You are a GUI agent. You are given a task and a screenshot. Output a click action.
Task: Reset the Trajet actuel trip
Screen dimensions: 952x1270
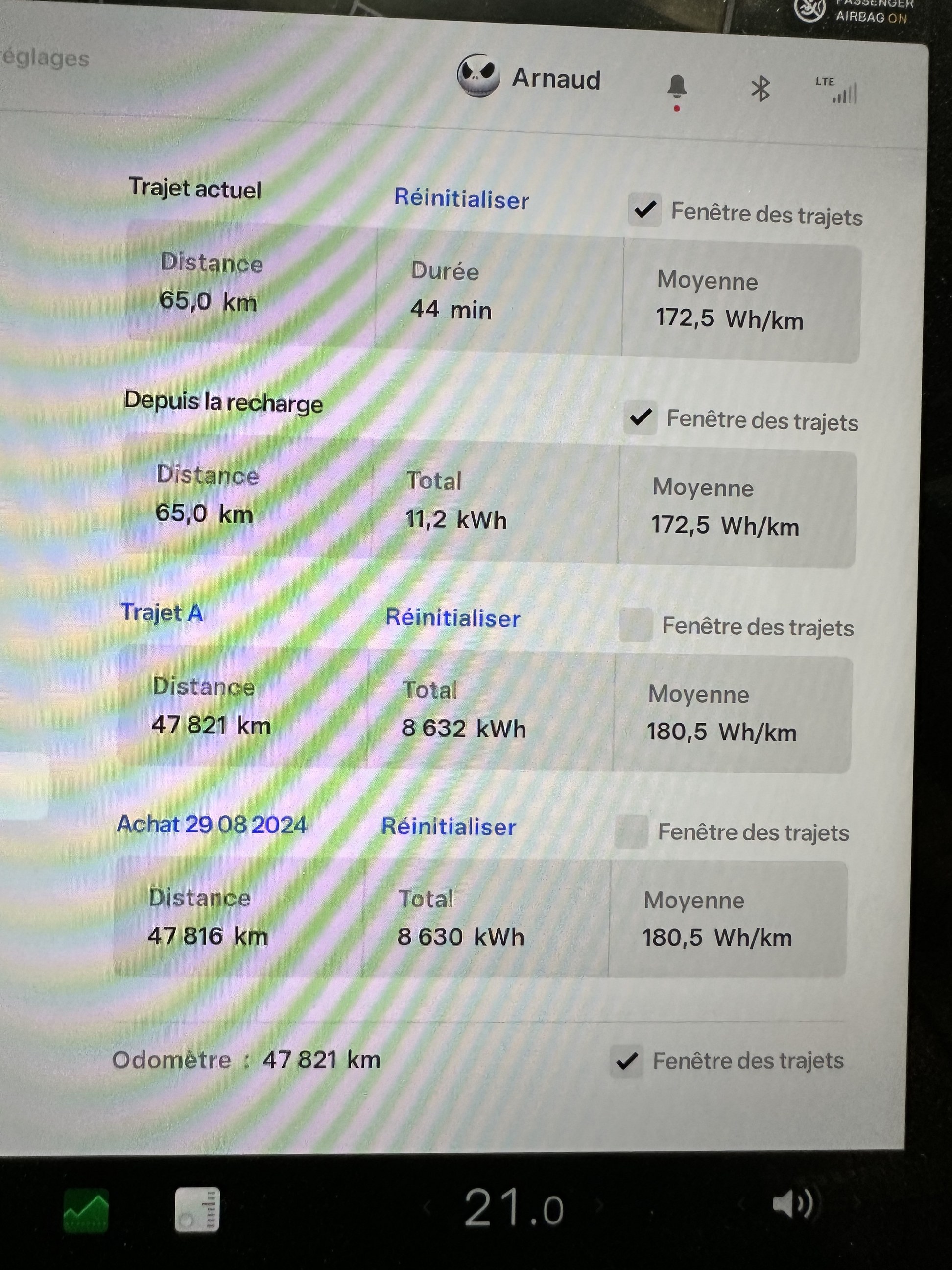(461, 198)
